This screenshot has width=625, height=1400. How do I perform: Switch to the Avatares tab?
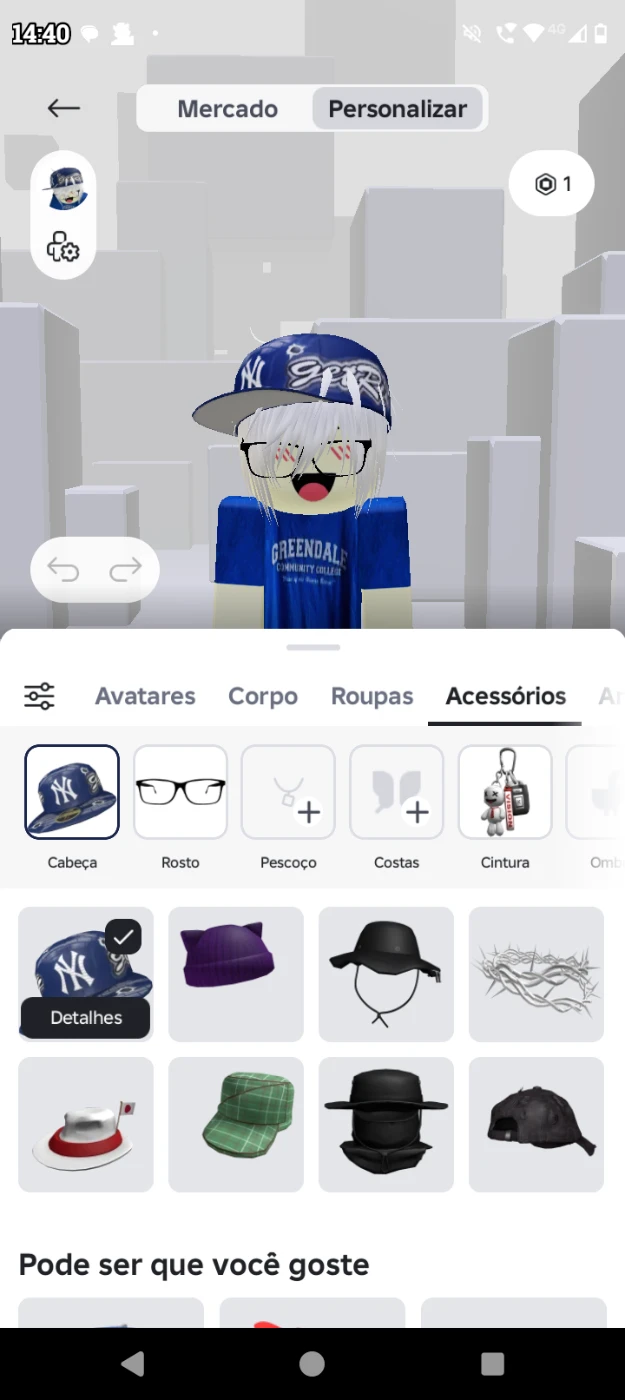pyautogui.click(x=145, y=696)
